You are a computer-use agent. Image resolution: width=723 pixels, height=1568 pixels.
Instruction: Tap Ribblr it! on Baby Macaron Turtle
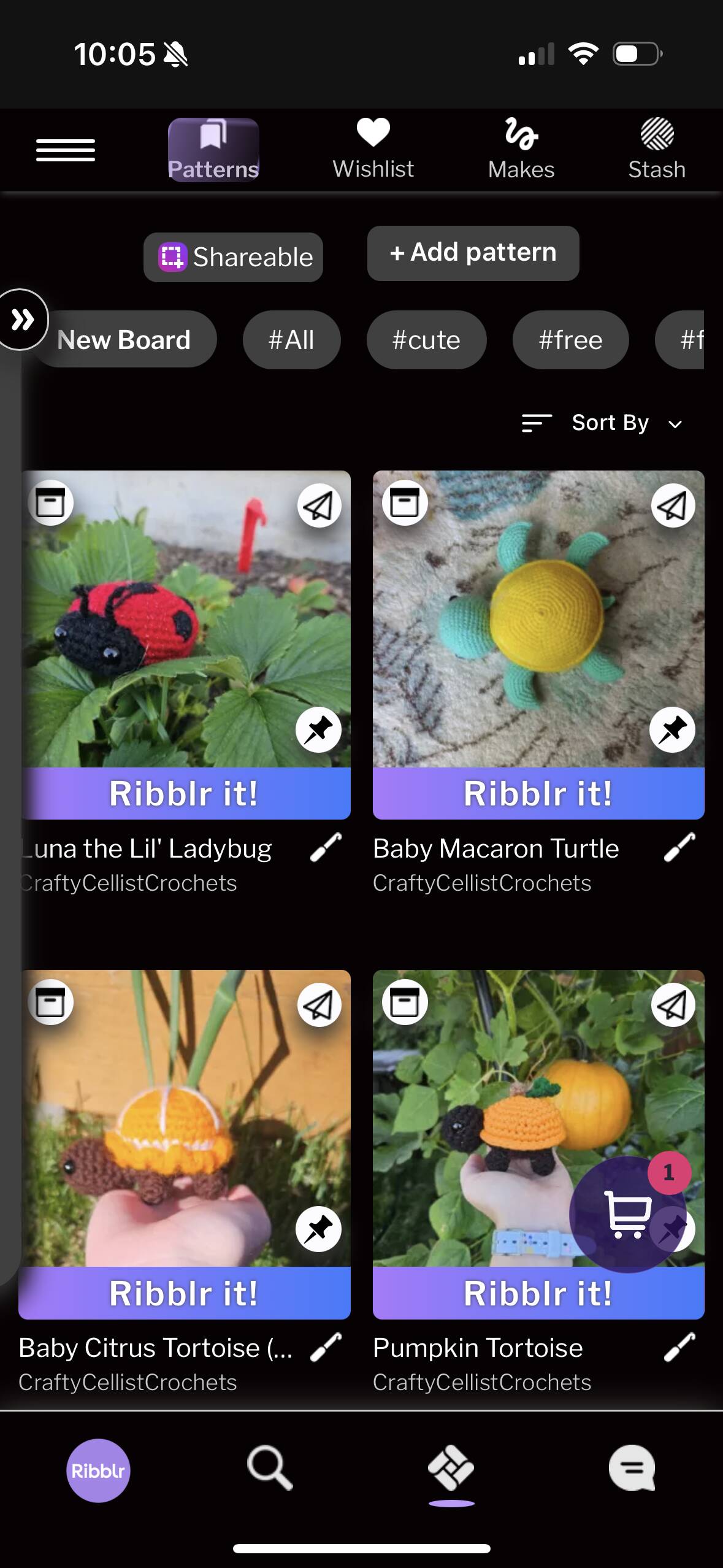click(x=538, y=793)
